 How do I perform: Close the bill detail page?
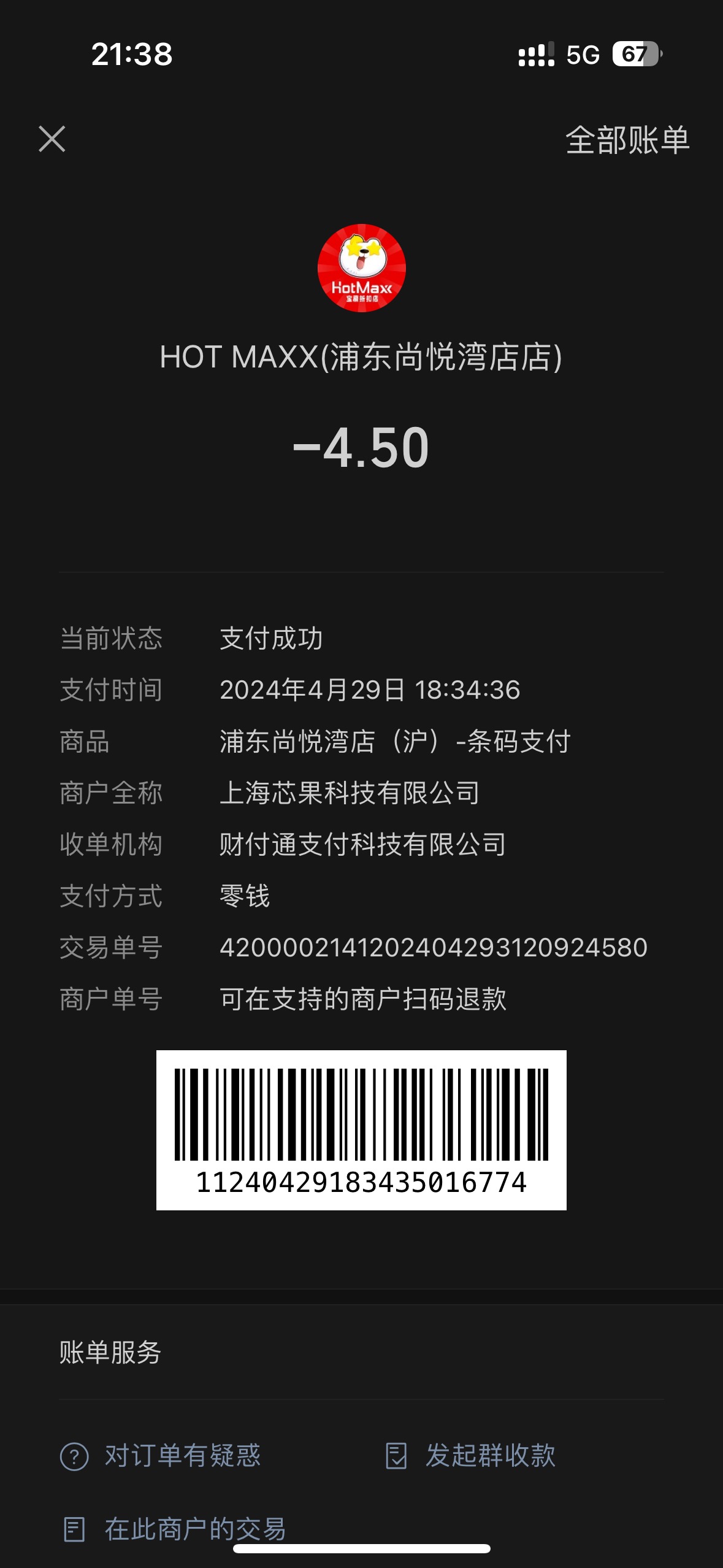coord(52,139)
